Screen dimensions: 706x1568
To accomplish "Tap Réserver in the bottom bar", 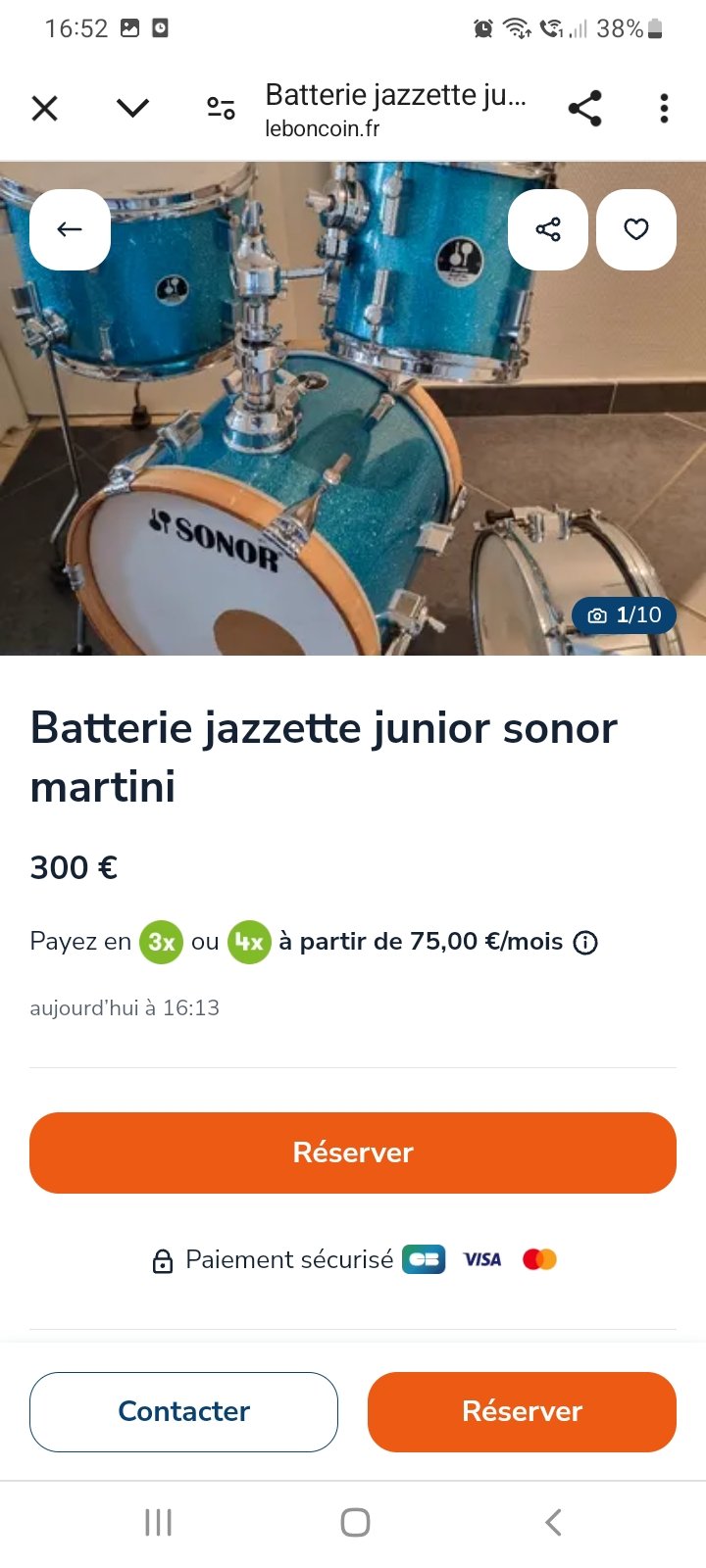I will (522, 1411).
